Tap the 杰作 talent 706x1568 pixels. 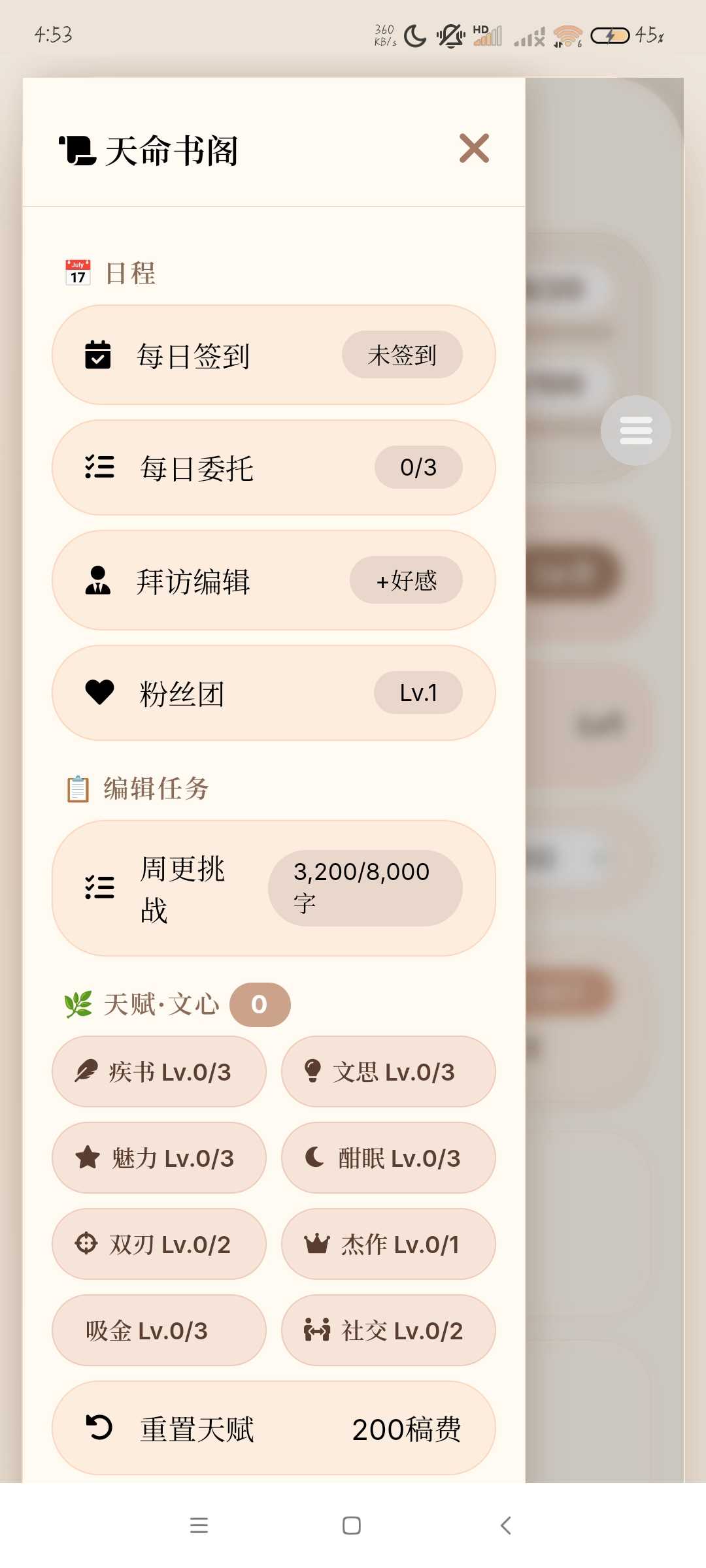(x=388, y=1245)
